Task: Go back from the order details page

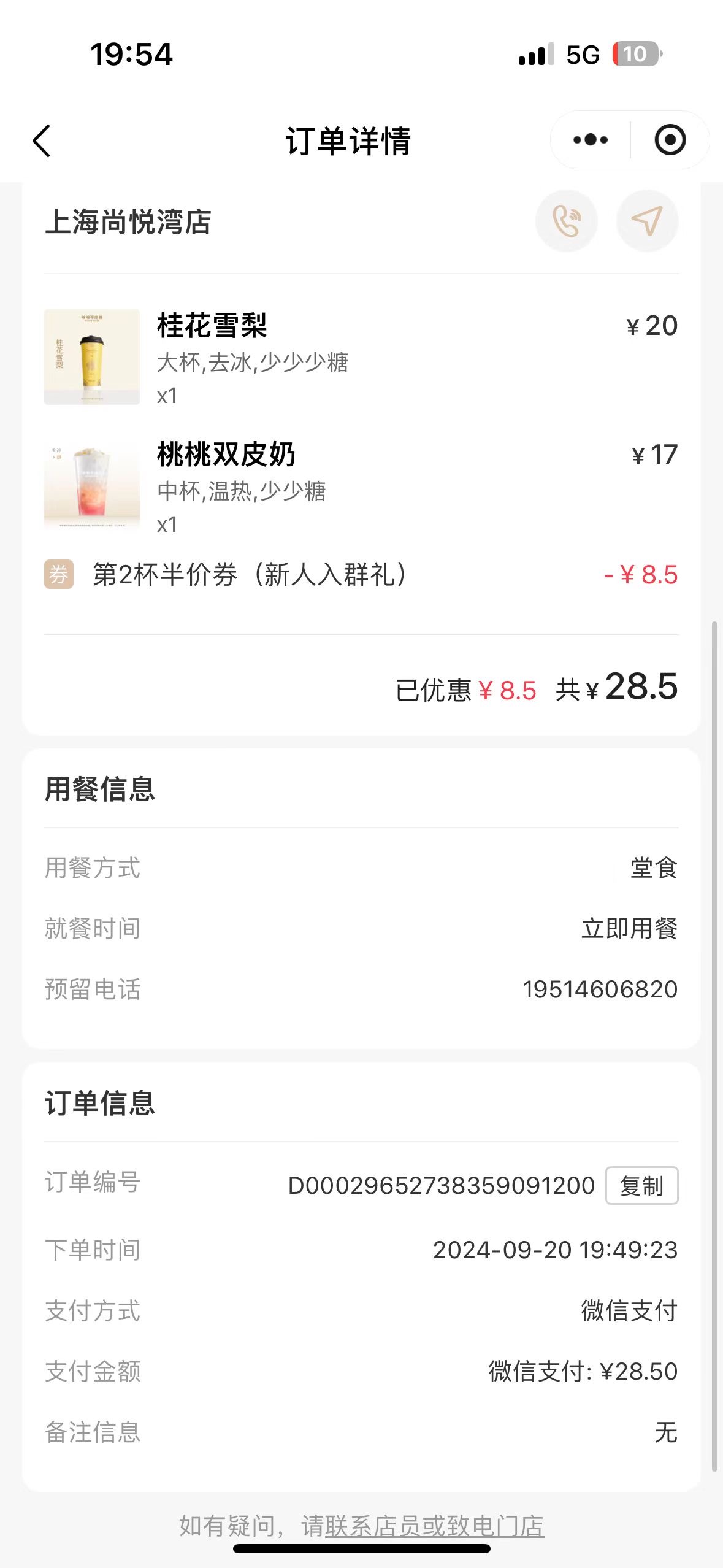Action: click(x=42, y=141)
